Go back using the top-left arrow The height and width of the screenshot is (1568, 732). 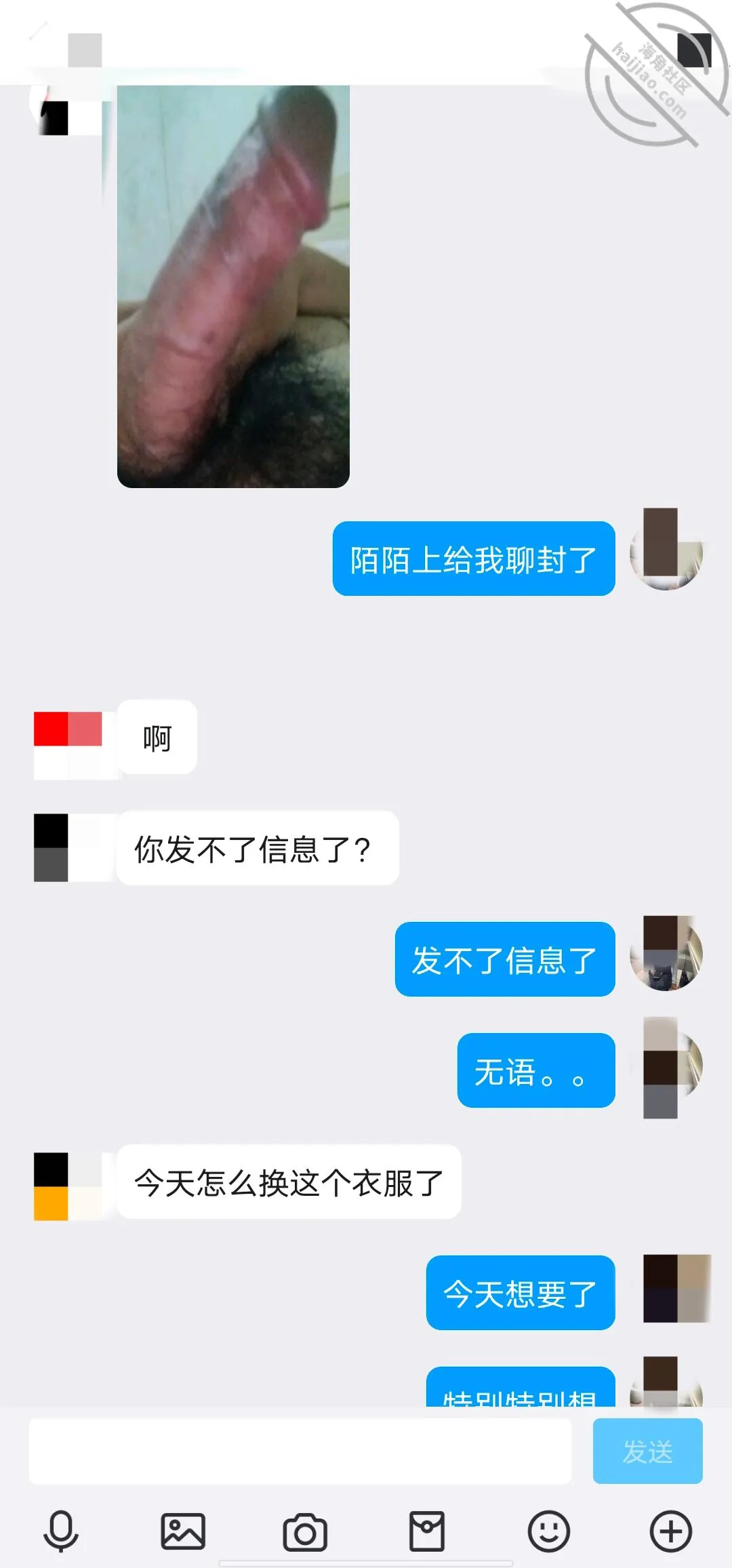point(39,31)
